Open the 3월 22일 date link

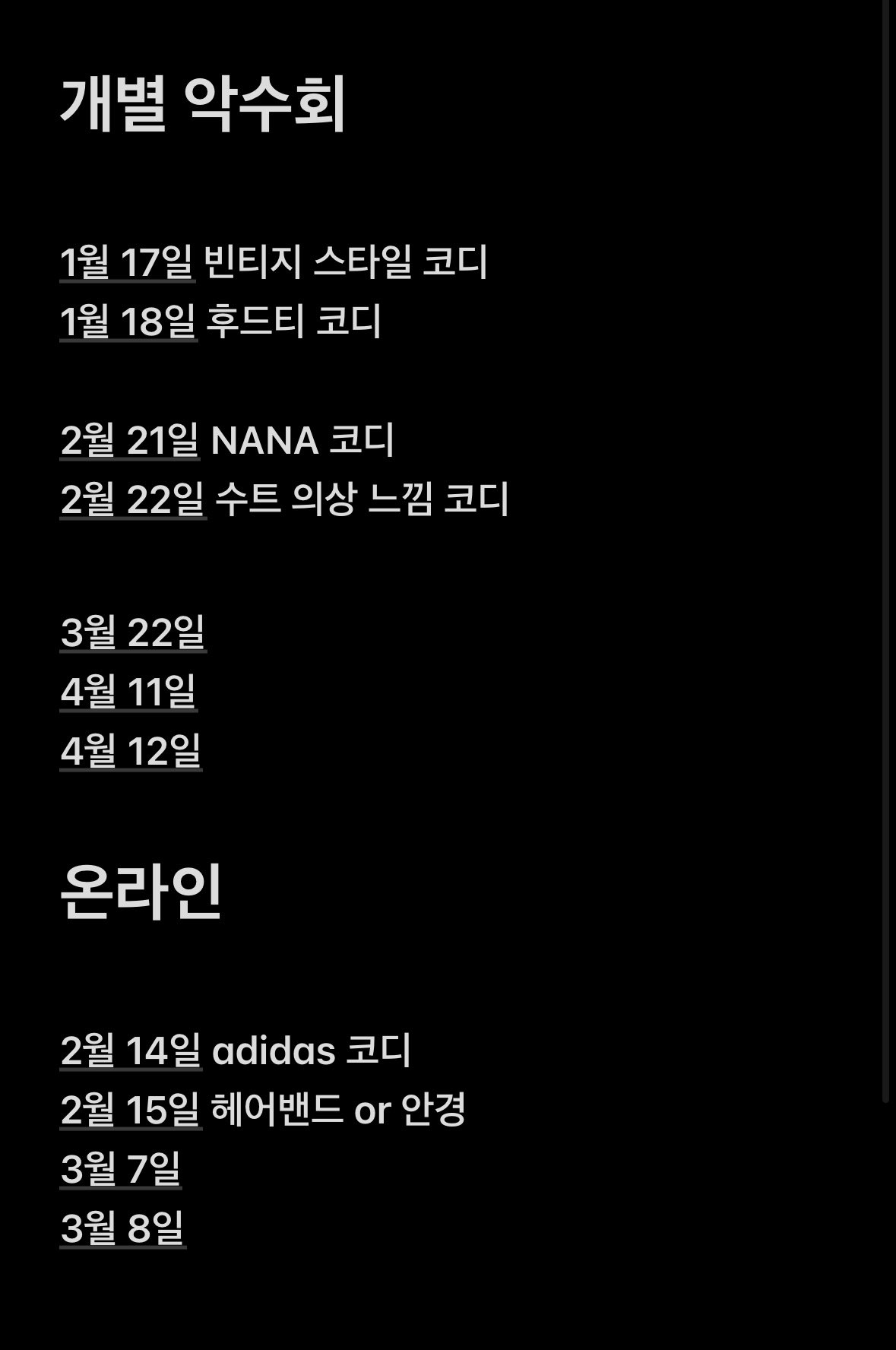point(132,632)
